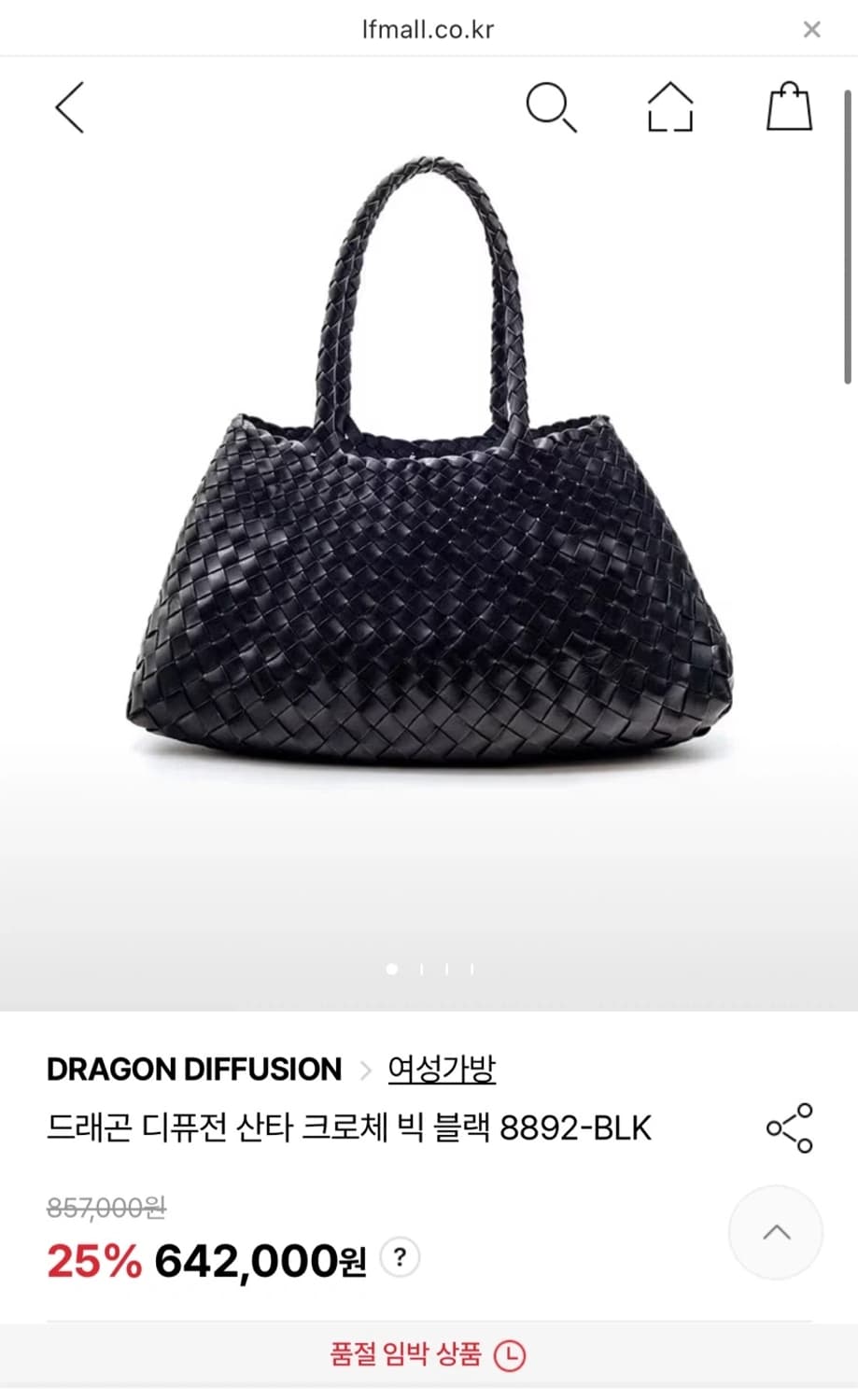
Task: Tap the lfmall.co.kr address bar
Action: (429, 28)
